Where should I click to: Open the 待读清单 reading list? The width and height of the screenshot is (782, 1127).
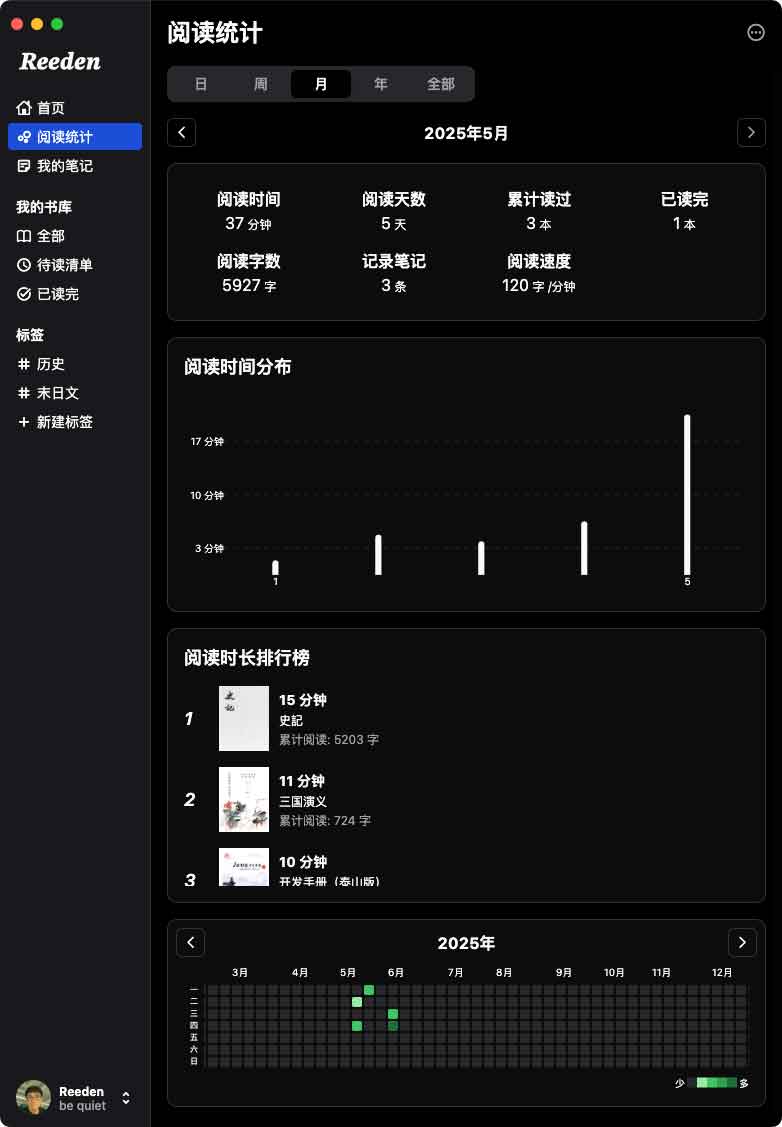coord(65,265)
